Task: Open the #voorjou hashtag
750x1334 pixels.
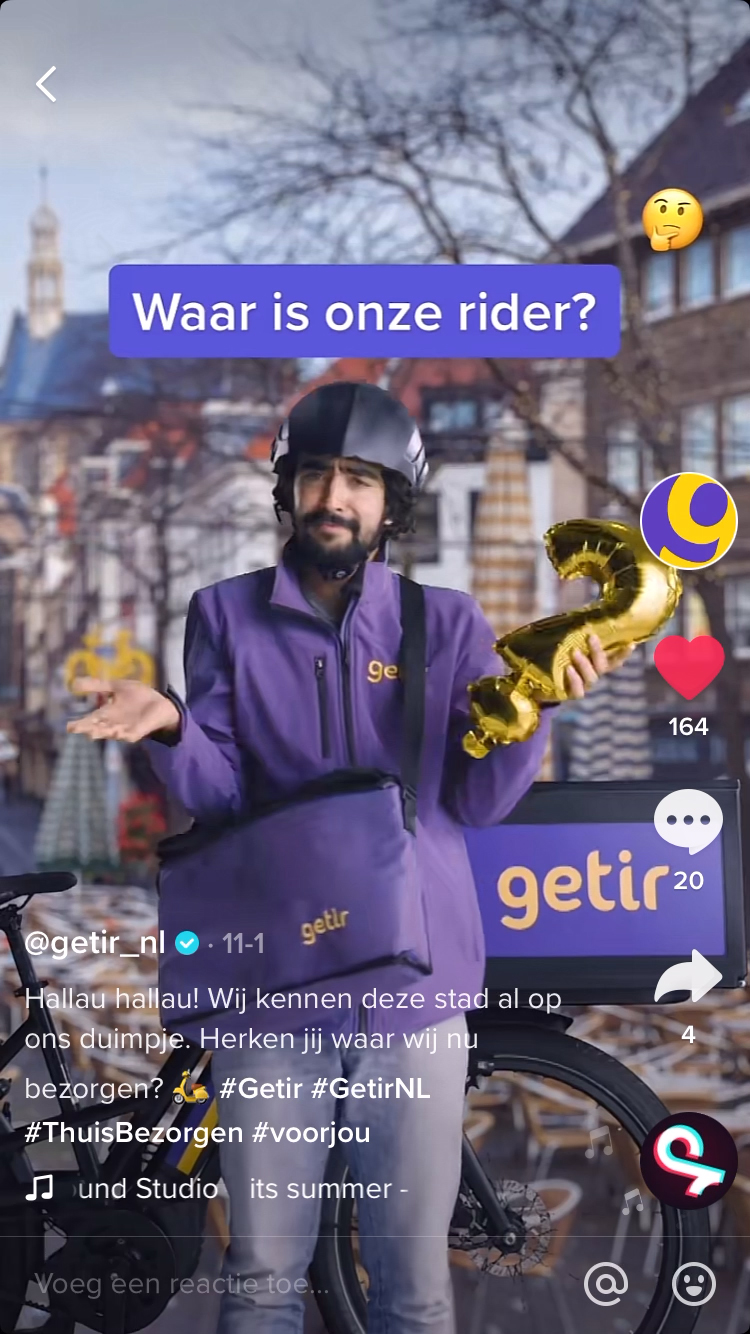Action: 311,1133
